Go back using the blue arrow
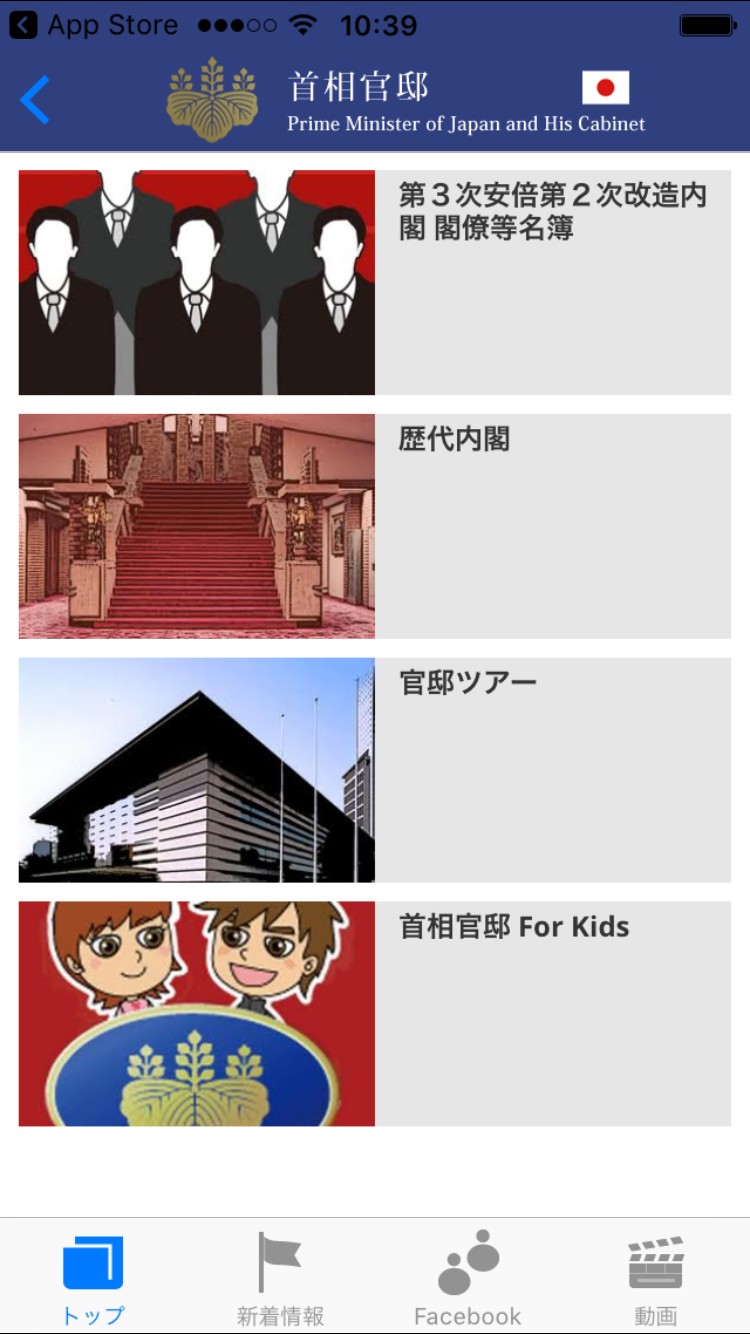The width and height of the screenshot is (750, 1334). point(35,100)
